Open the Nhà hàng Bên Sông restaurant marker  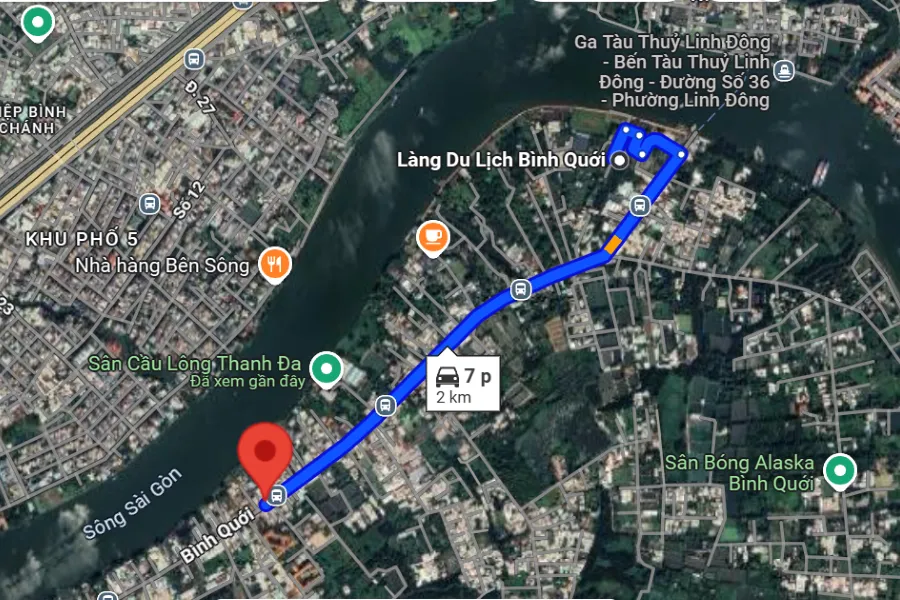274,265
